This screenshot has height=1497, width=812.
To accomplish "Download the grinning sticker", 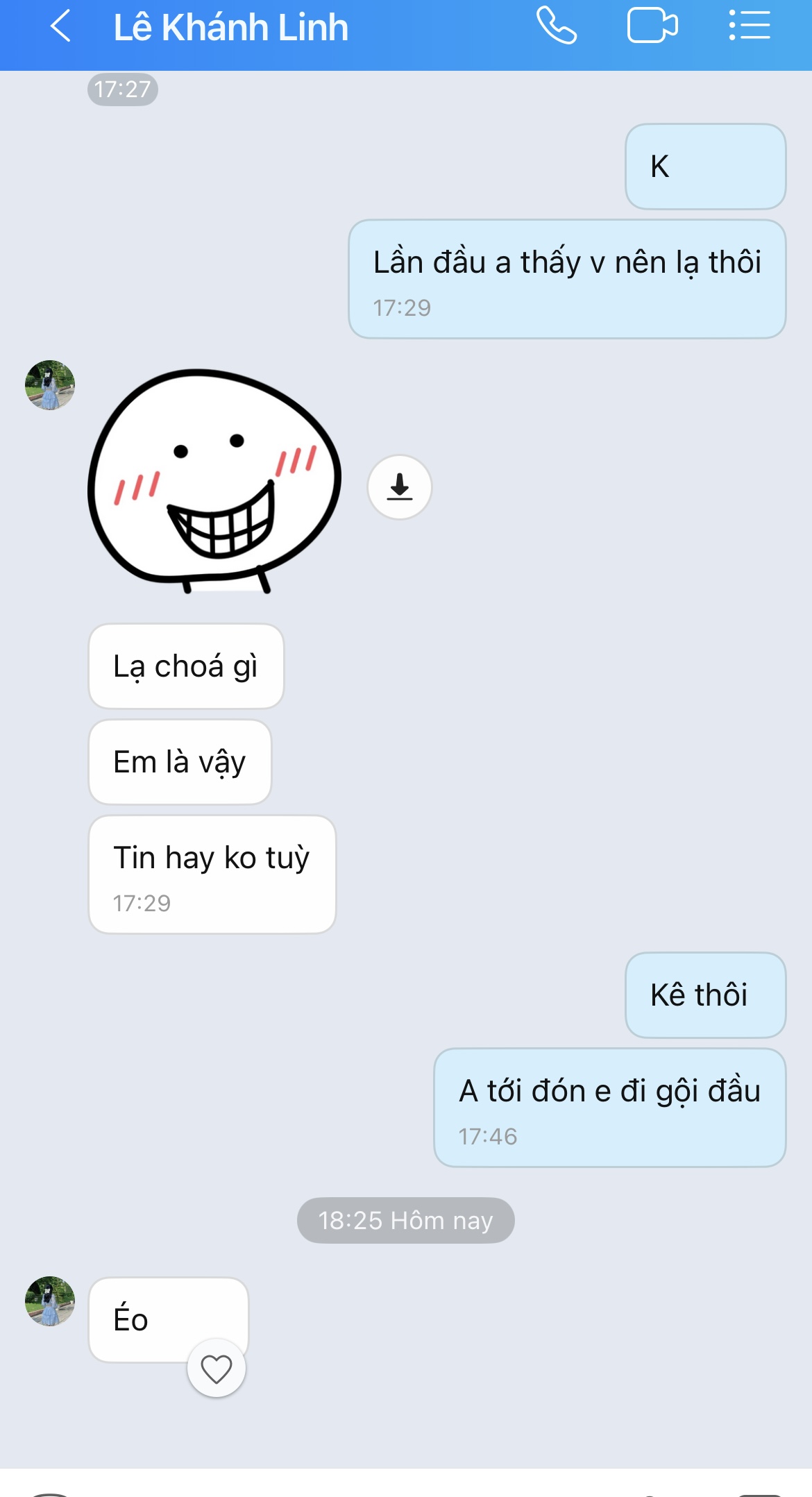I will point(399,487).
